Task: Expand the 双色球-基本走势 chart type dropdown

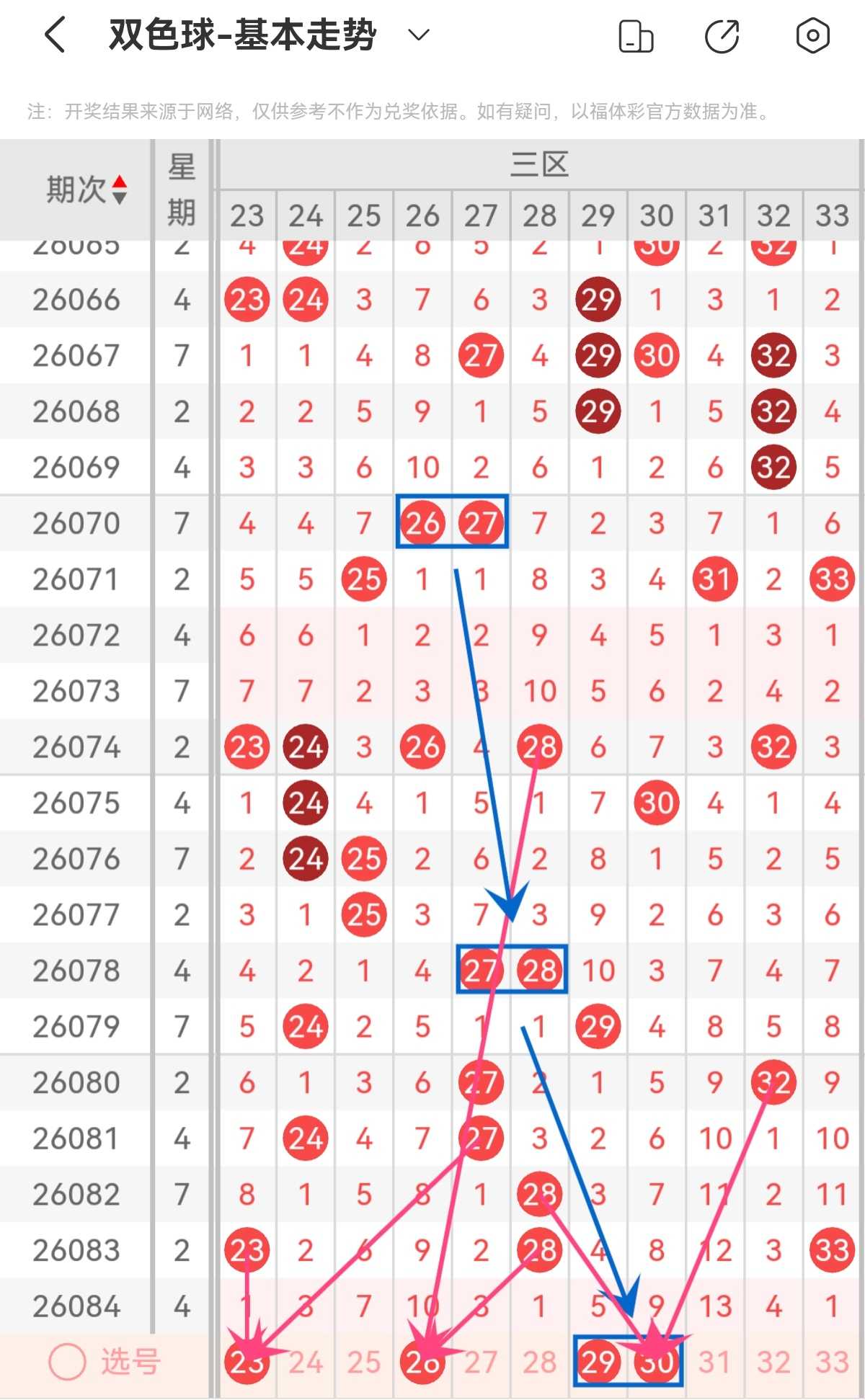Action: (419, 35)
